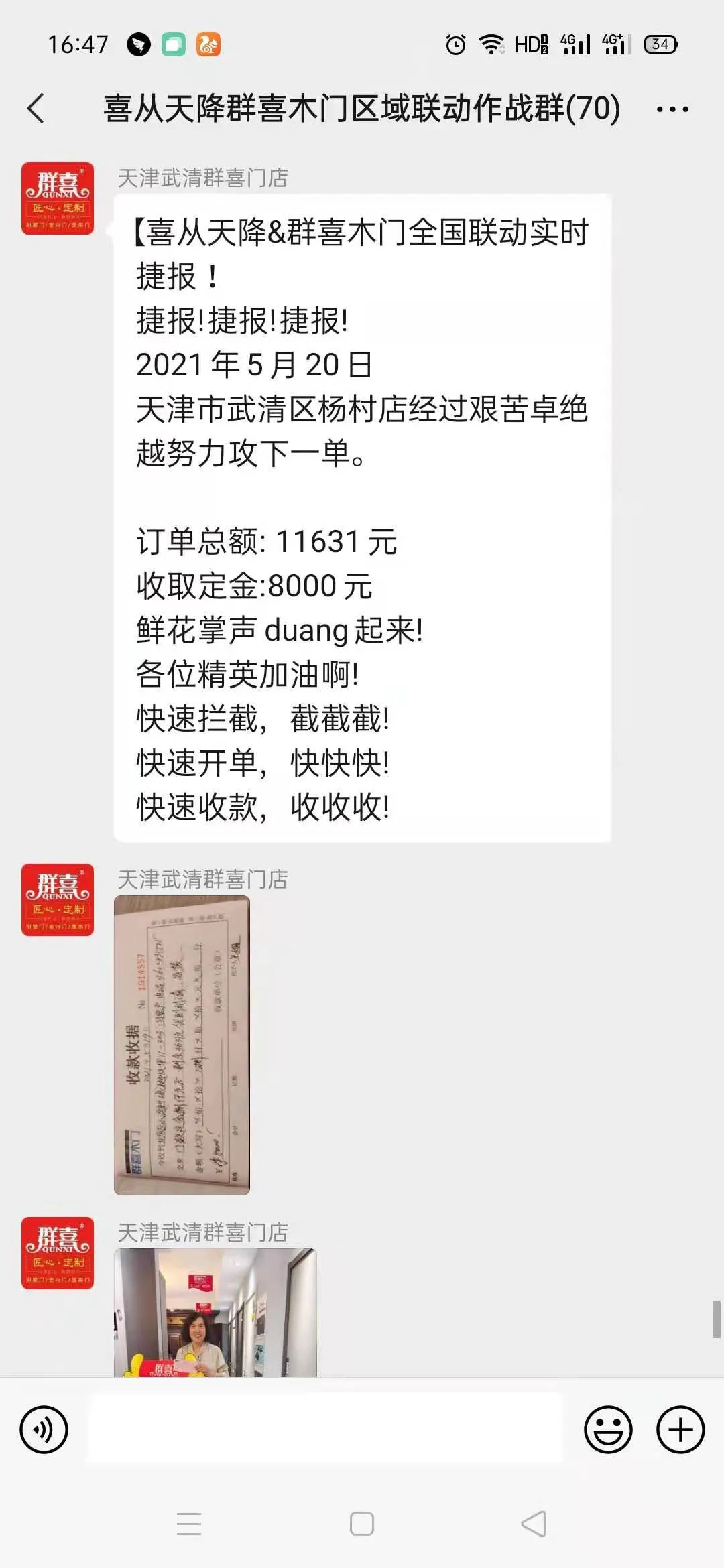Go back from the group chat

(36, 109)
